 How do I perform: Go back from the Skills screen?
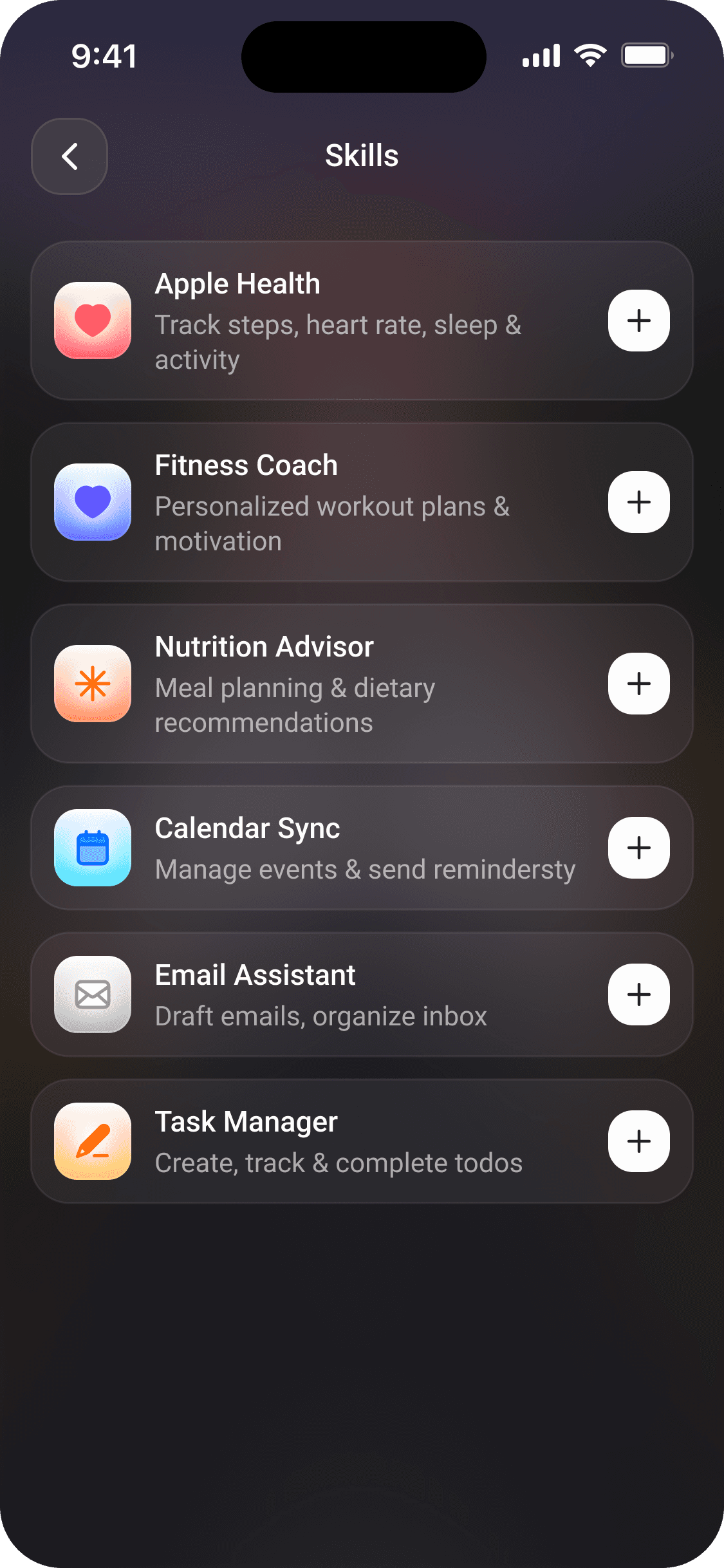tap(70, 156)
